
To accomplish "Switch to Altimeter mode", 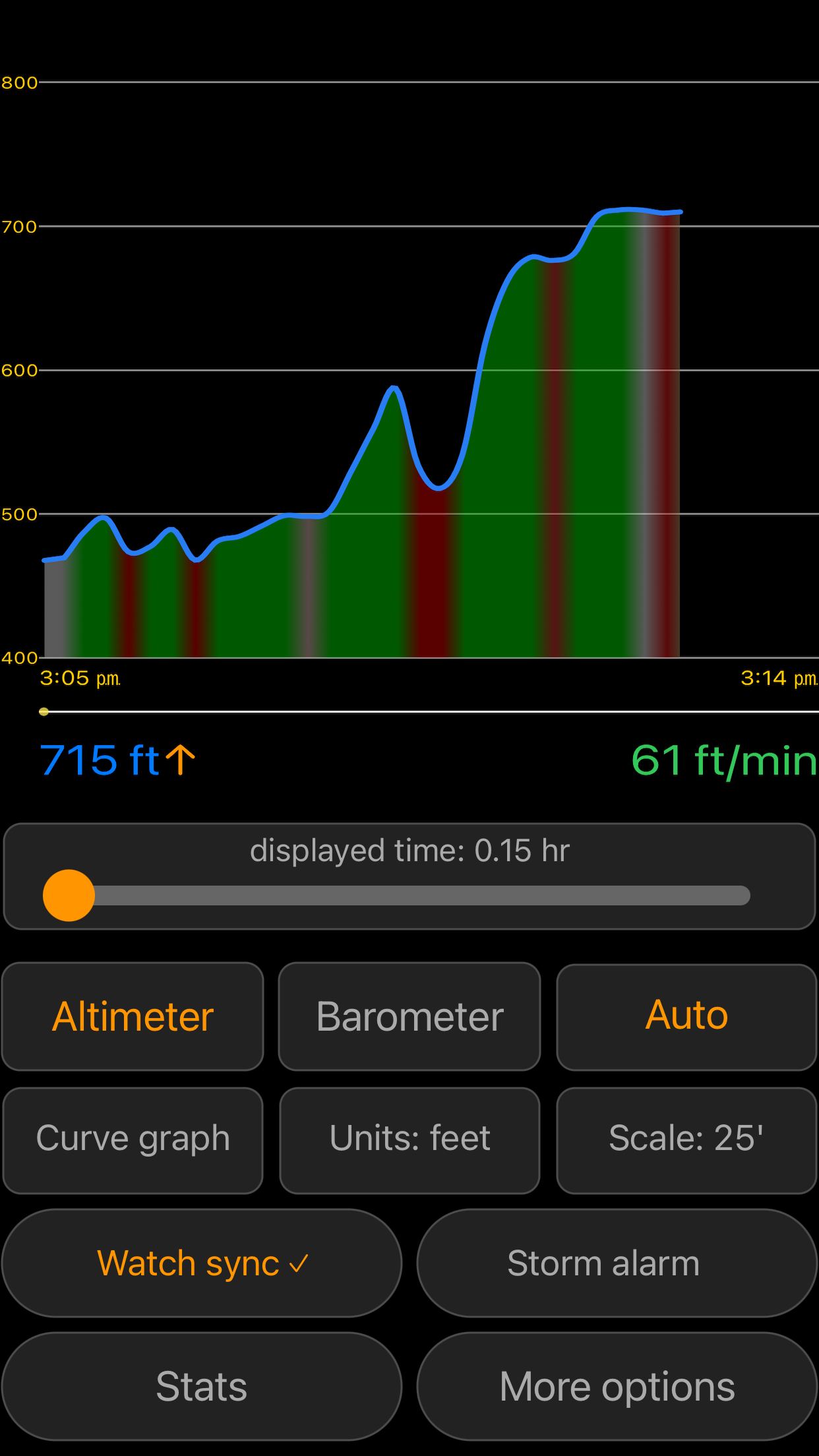I will tap(133, 1016).
